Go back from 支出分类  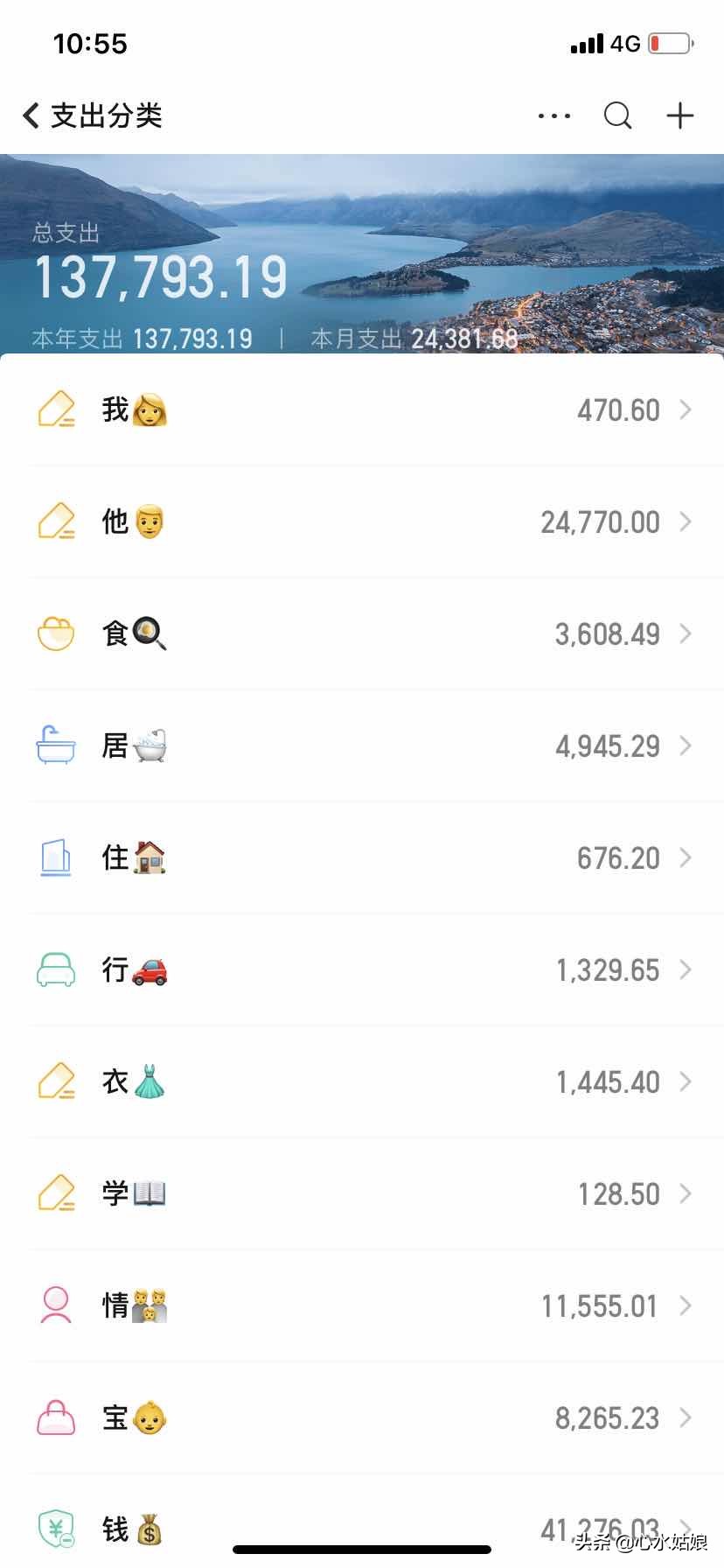(31, 115)
